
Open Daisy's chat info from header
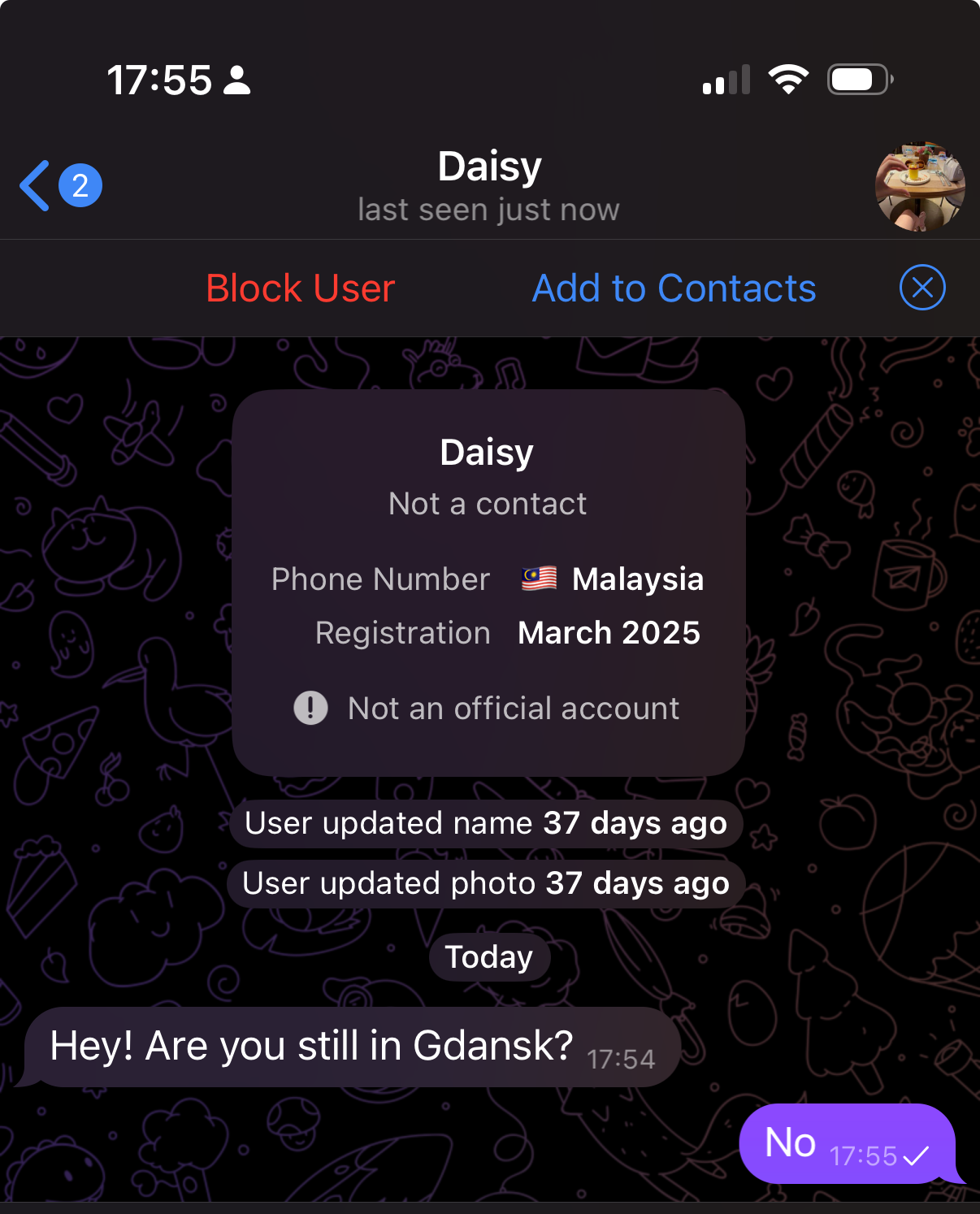point(488,186)
